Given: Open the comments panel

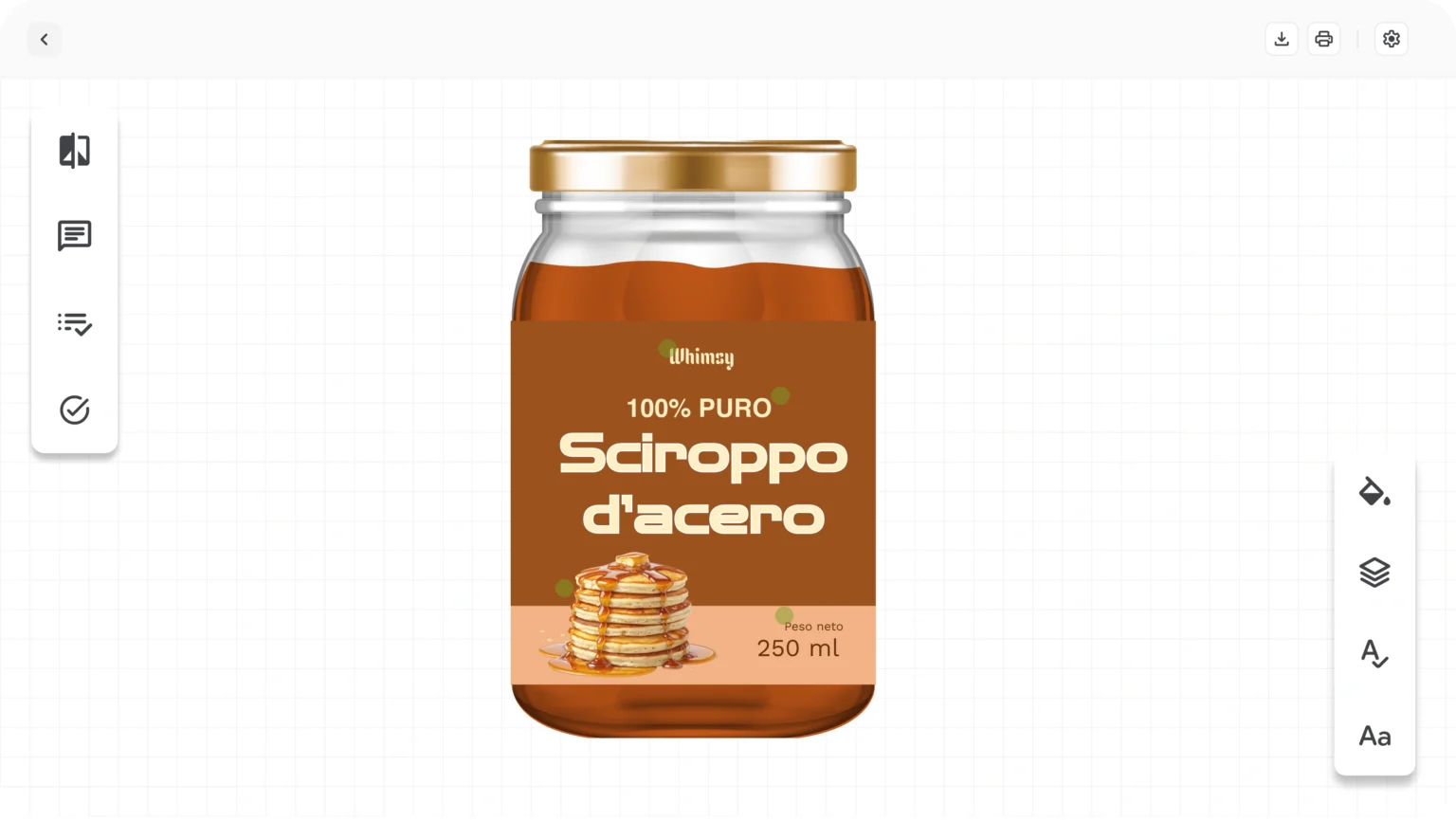Looking at the screenshot, I should point(75,235).
